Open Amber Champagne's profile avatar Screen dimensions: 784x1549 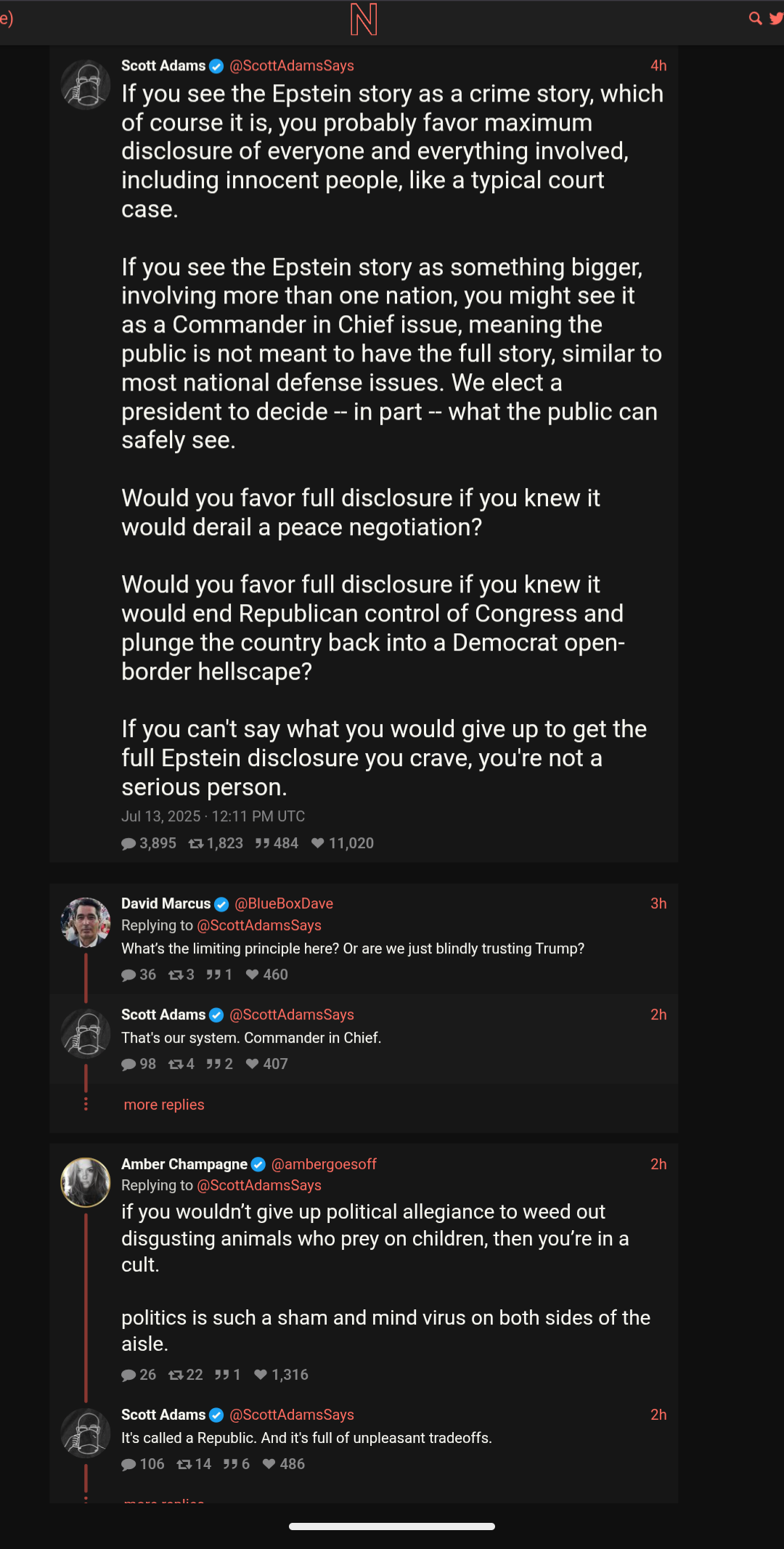click(x=86, y=1182)
